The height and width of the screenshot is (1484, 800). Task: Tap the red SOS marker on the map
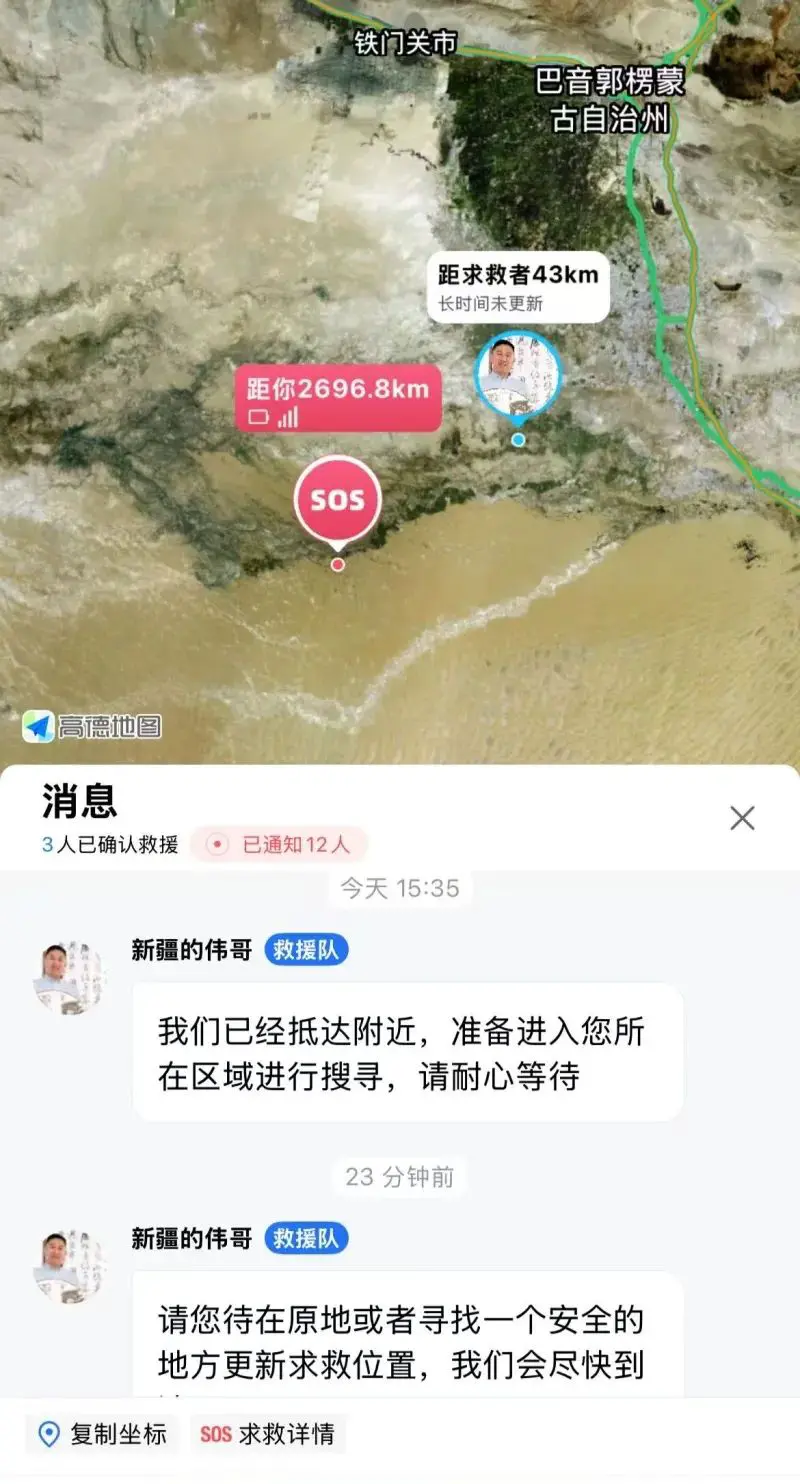338,499
